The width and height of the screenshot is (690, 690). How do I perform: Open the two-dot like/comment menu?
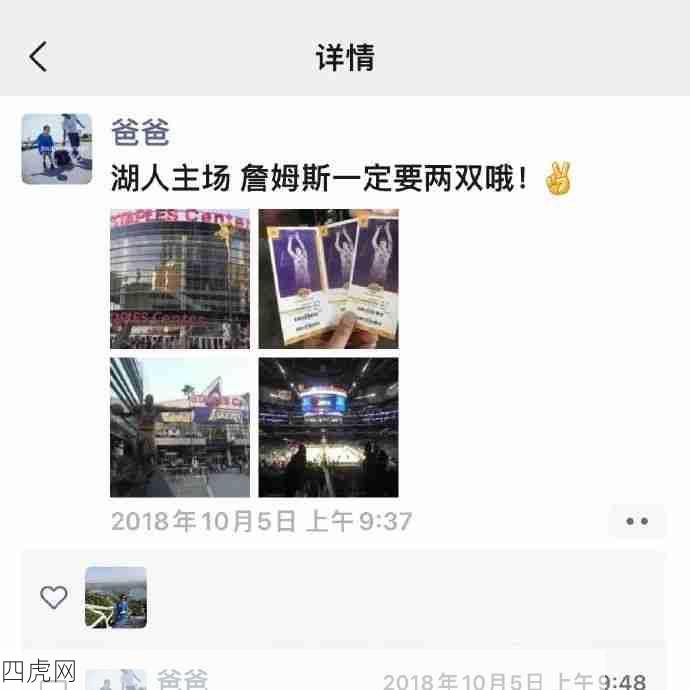[x=637, y=521]
